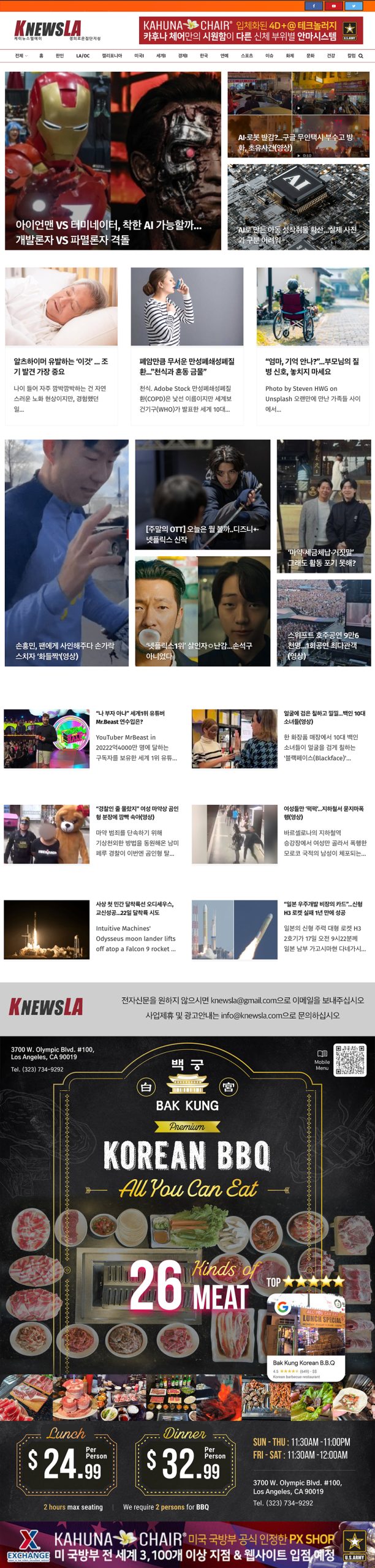Open the 연예 section
Viewport: 375px width, 1568px height.
coord(224,56)
